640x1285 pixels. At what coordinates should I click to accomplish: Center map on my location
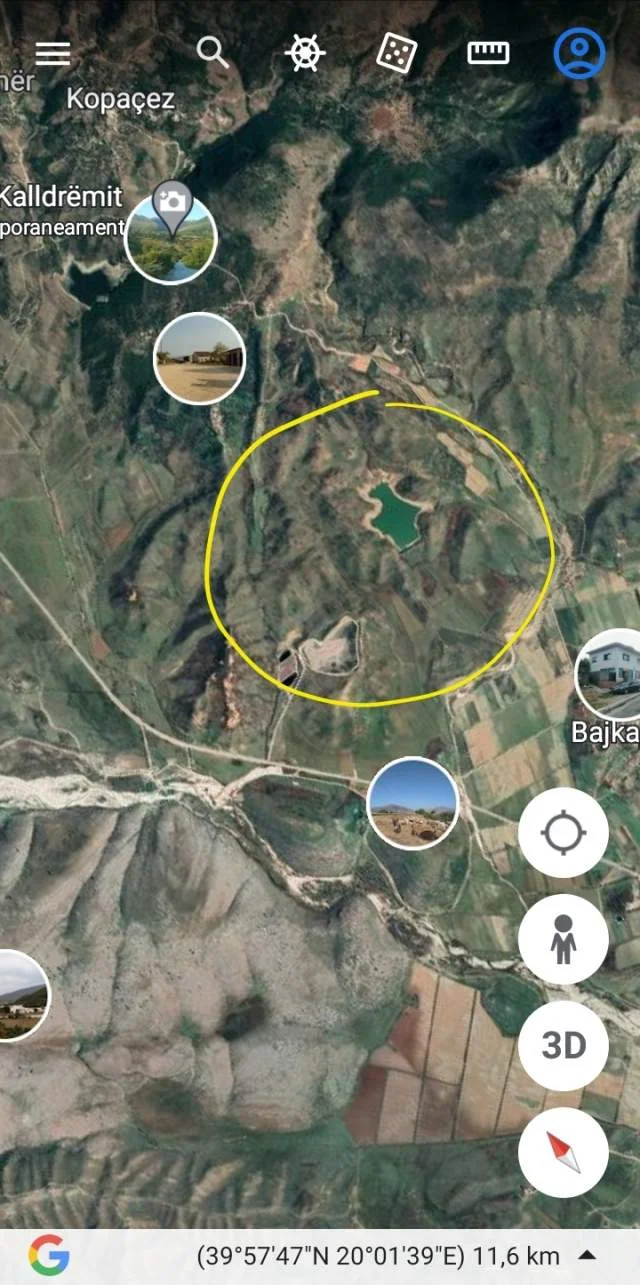[563, 833]
